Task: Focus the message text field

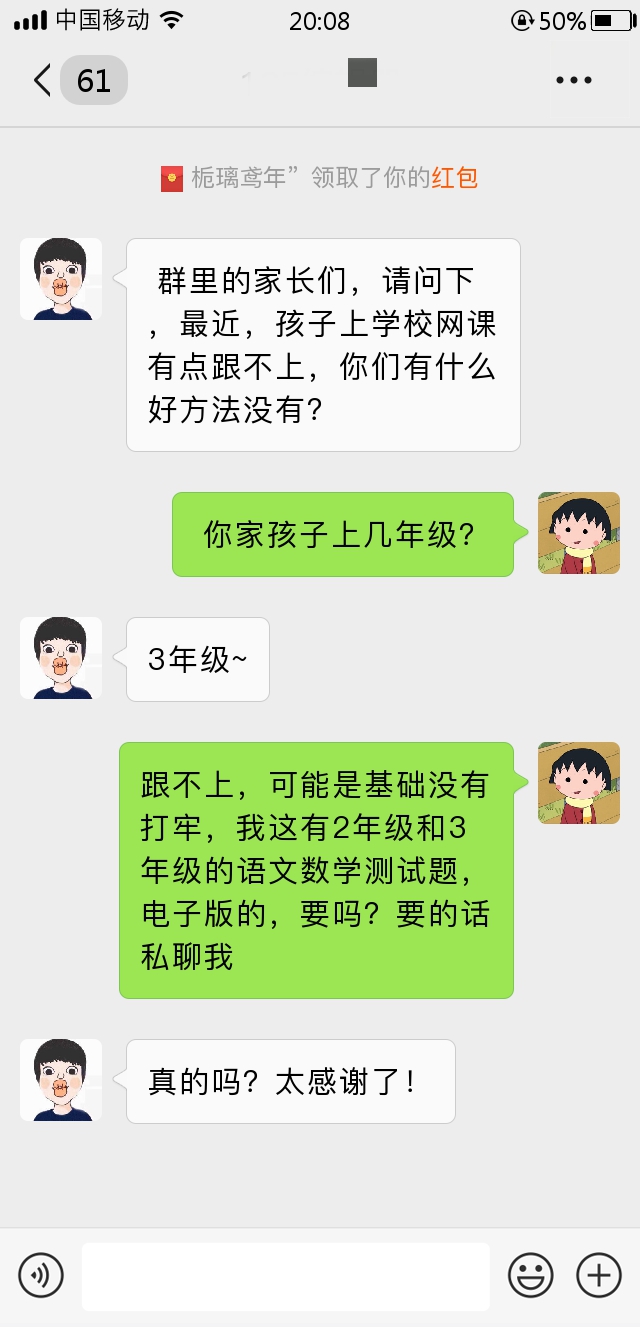Action: [285, 1276]
